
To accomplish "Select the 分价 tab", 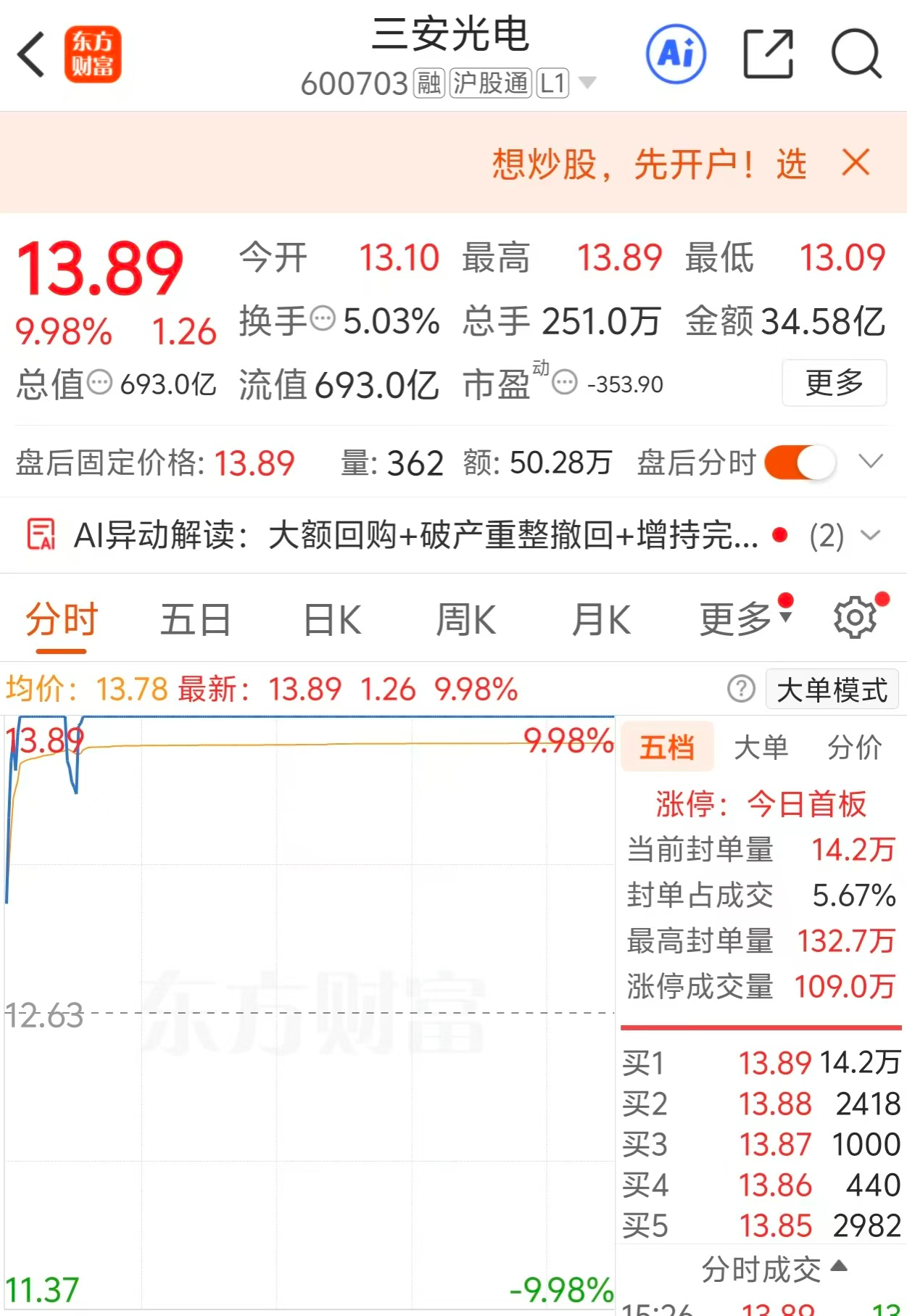I will (x=855, y=747).
